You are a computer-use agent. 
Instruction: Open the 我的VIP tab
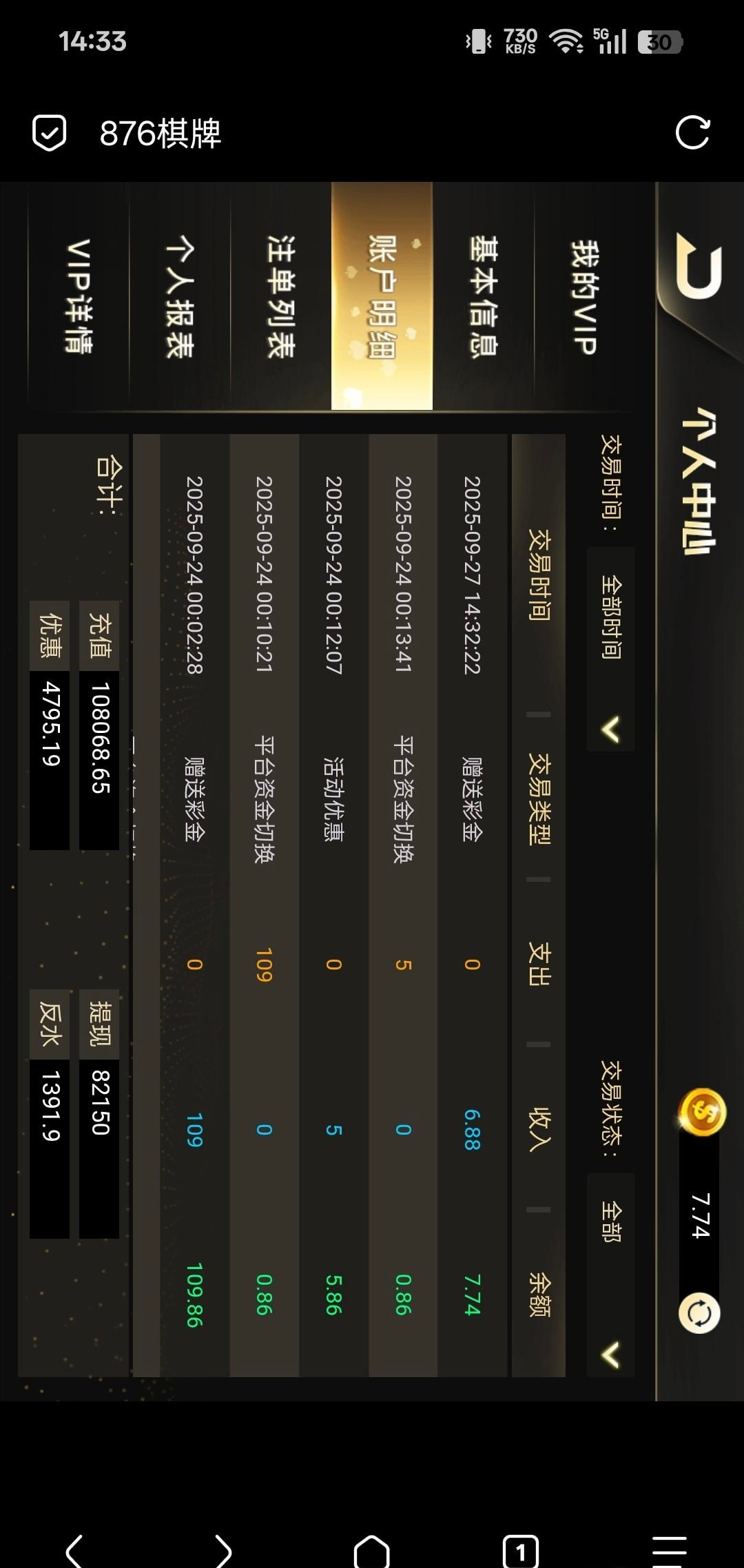pos(584,297)
